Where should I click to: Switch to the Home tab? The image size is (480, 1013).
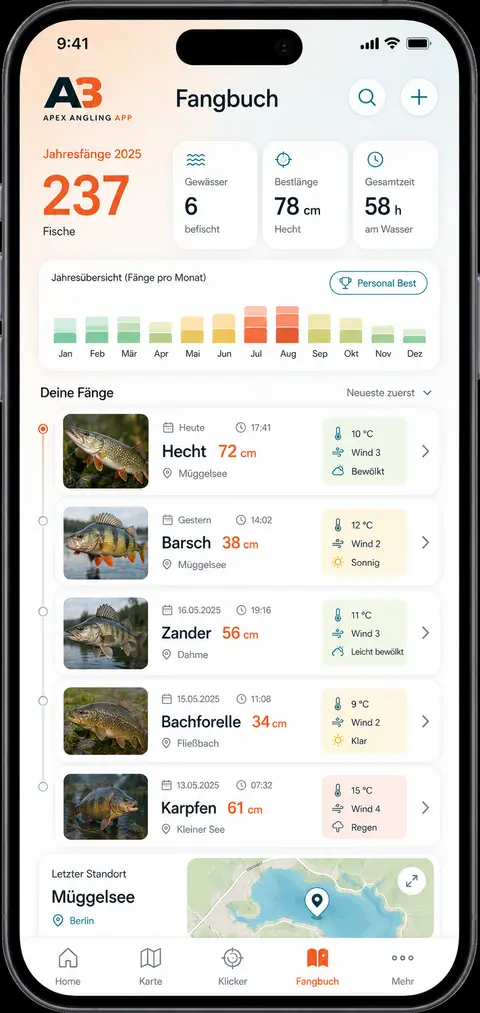pyautogui.click(x=68, y=966)
